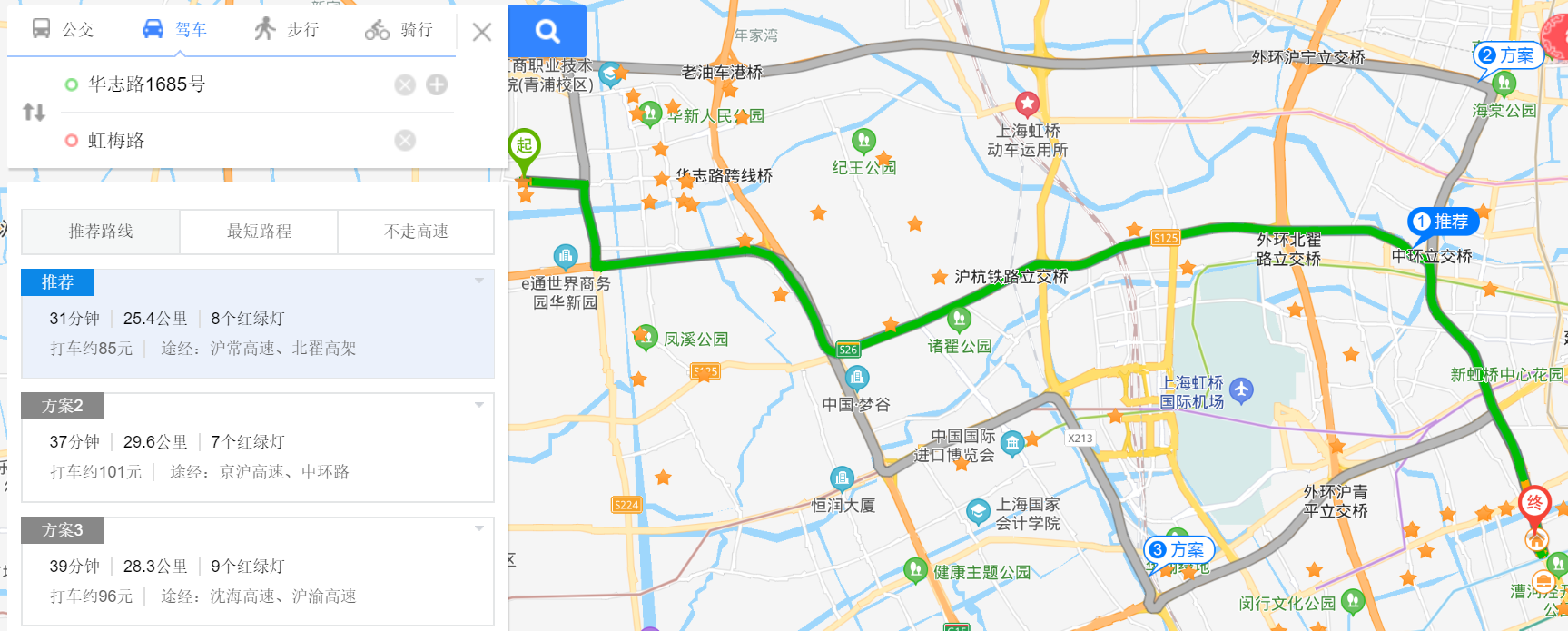This screenshot has width=1568, height=631.
Task: Edit the destination field 虹梅路
Action: (x=227, y=141)
